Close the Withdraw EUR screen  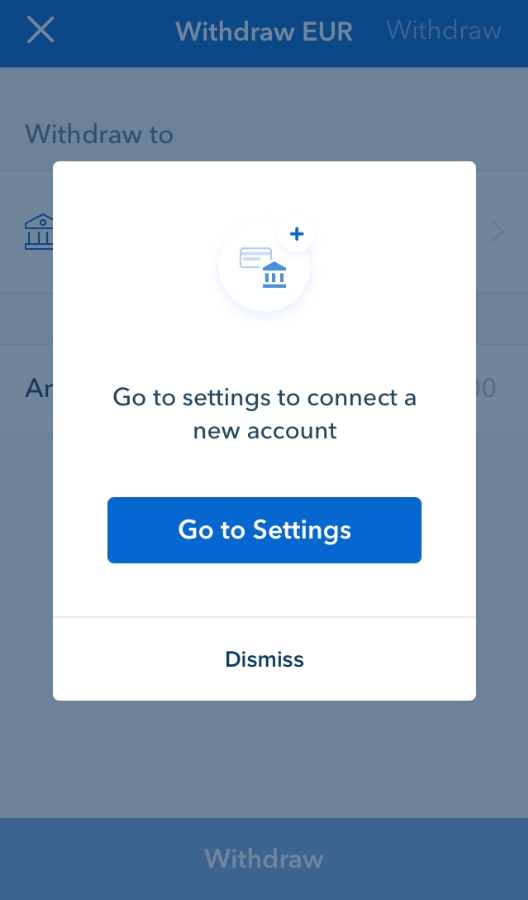40,30
